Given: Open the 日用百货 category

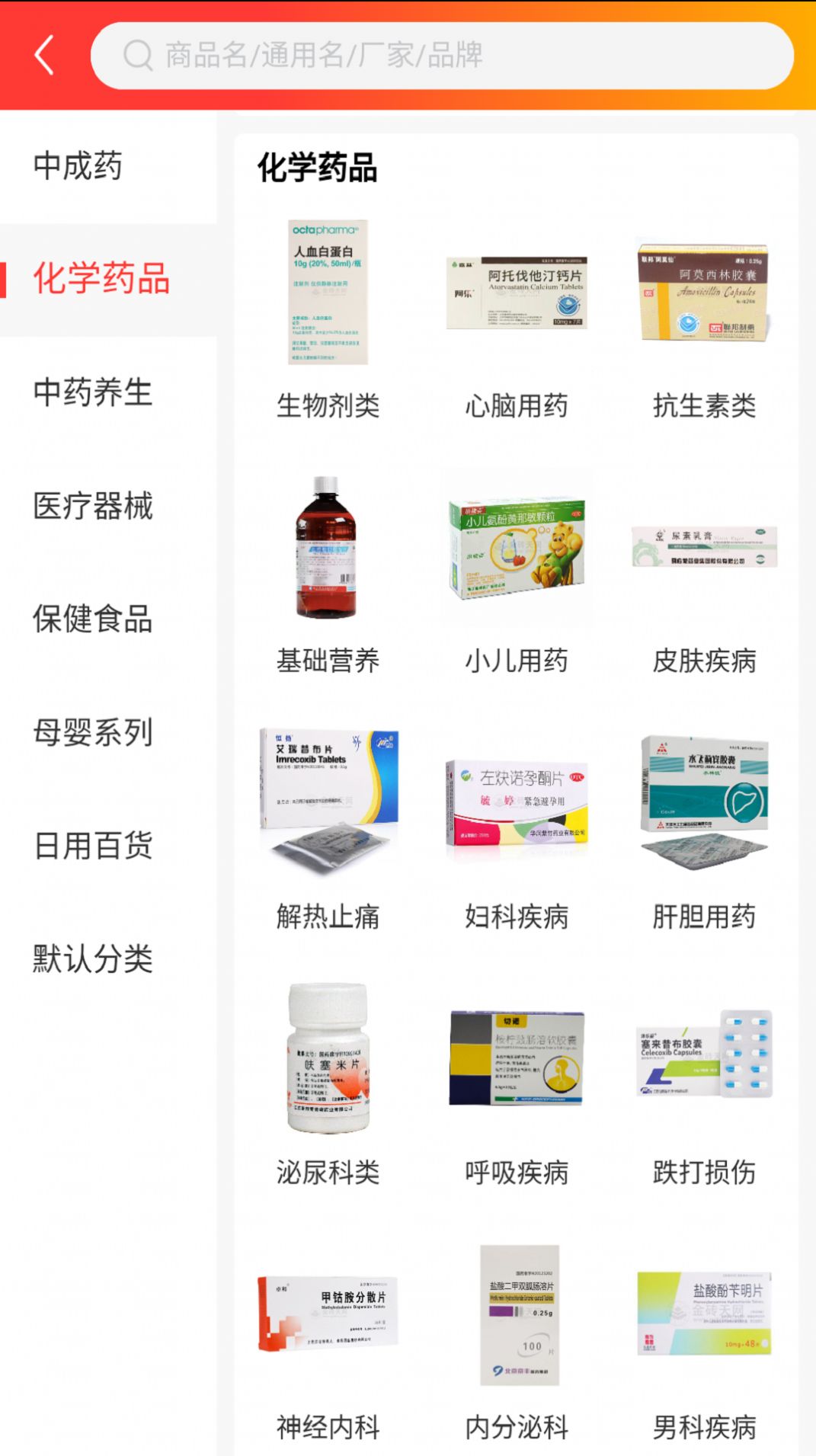Looking at the screenshot, I should click(93, 845).
